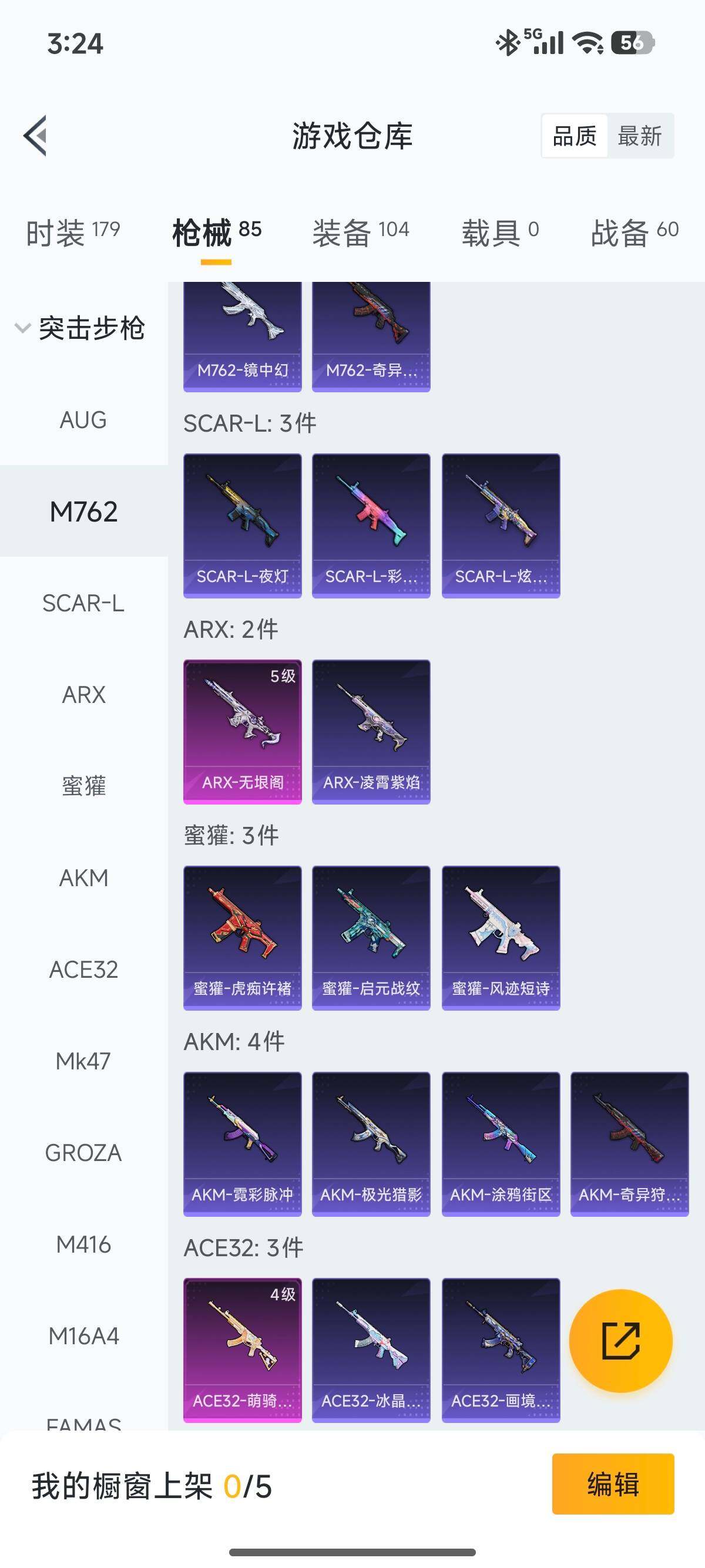Select 蜜獾 in the weapon sidebar
The width and height of the screenshot is (705, 1568).
click(x=83, y=786)
